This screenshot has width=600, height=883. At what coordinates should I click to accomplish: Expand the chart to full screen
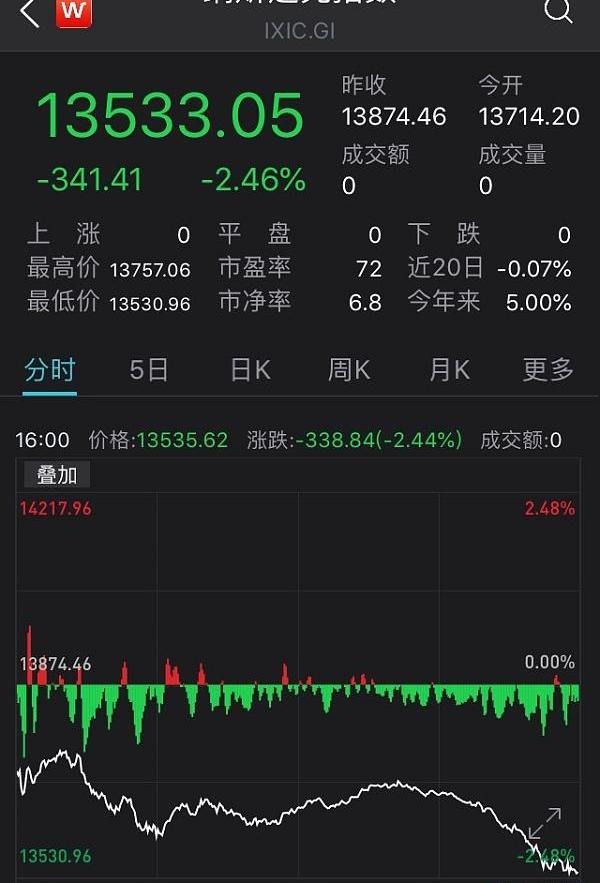tap(545, 823)
